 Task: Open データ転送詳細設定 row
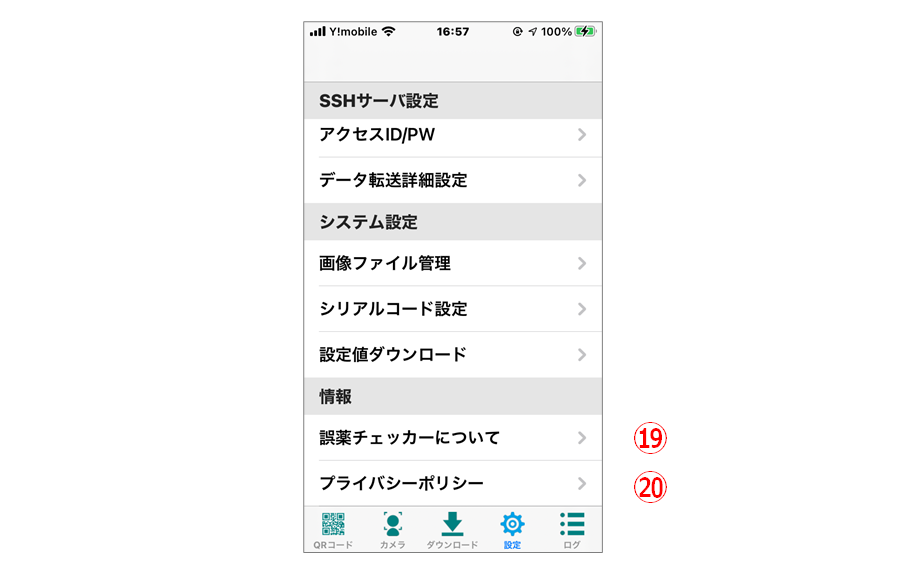coord(452,181)
